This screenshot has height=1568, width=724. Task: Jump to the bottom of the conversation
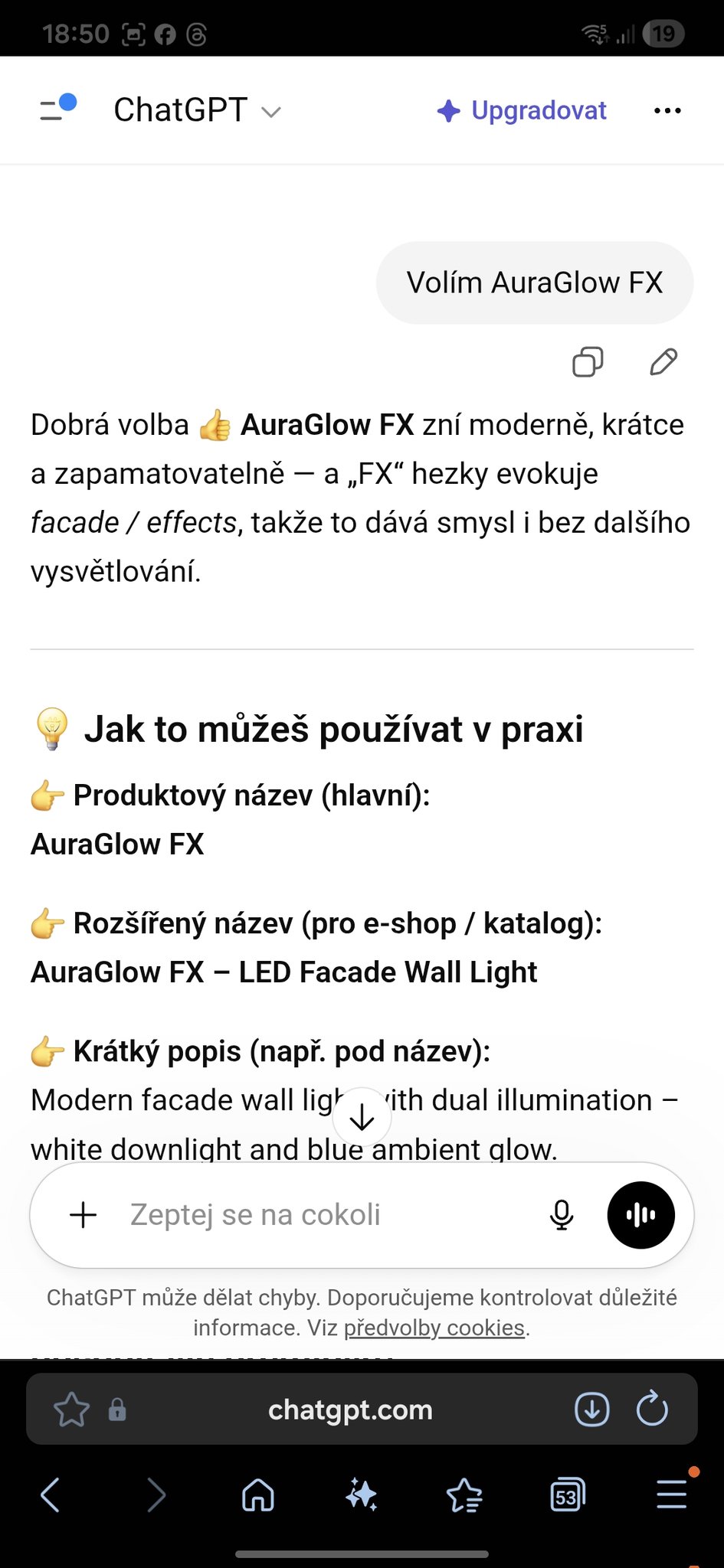362,1118
